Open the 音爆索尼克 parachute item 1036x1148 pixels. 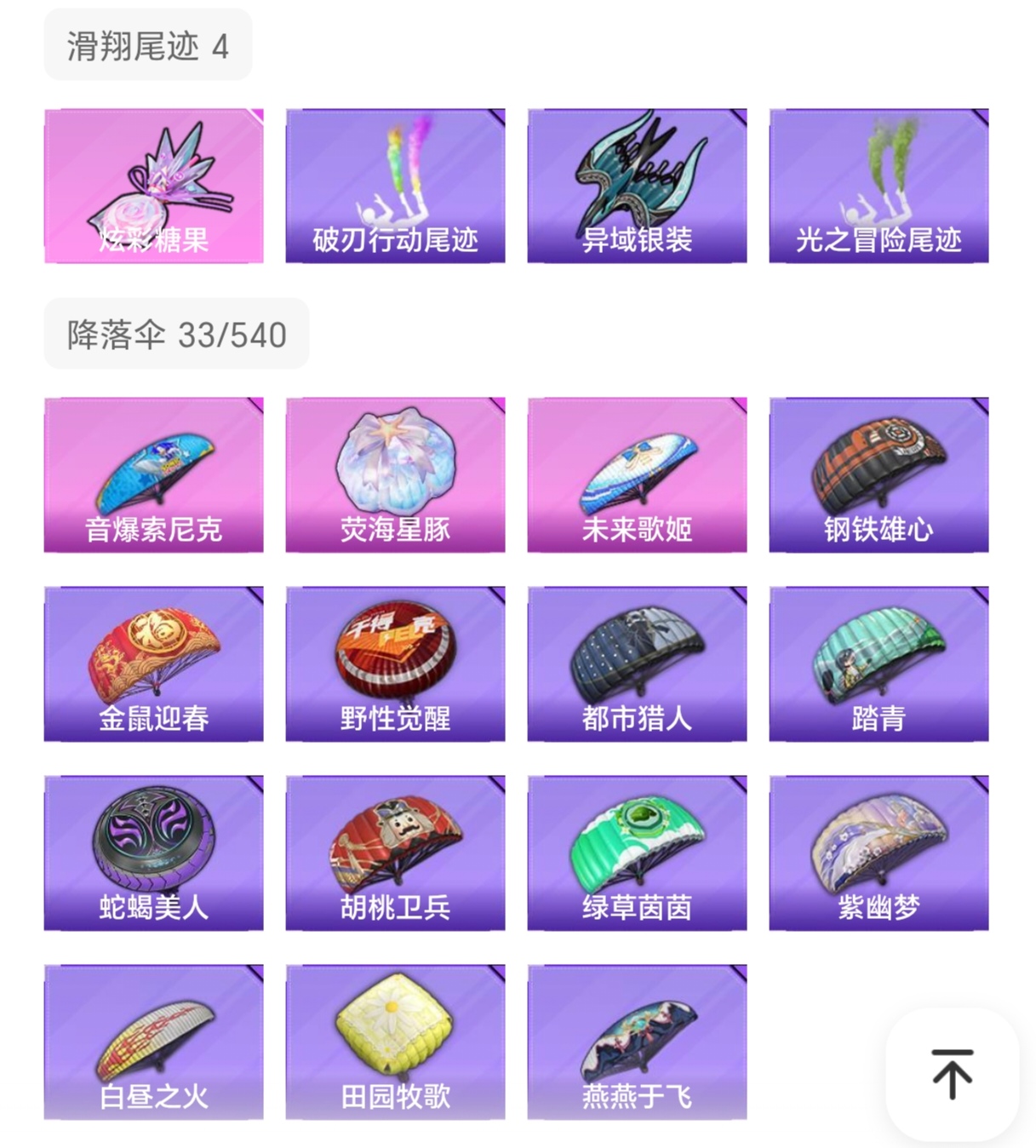click(x=154, y=474)
